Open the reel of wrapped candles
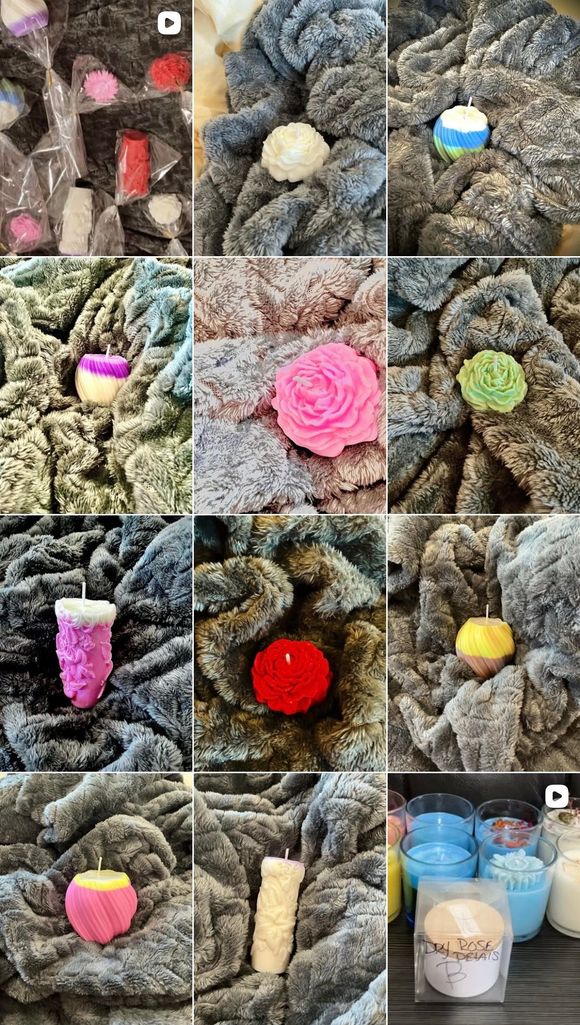This screenshot has width=580, height=1025. [x=95, y=127]
